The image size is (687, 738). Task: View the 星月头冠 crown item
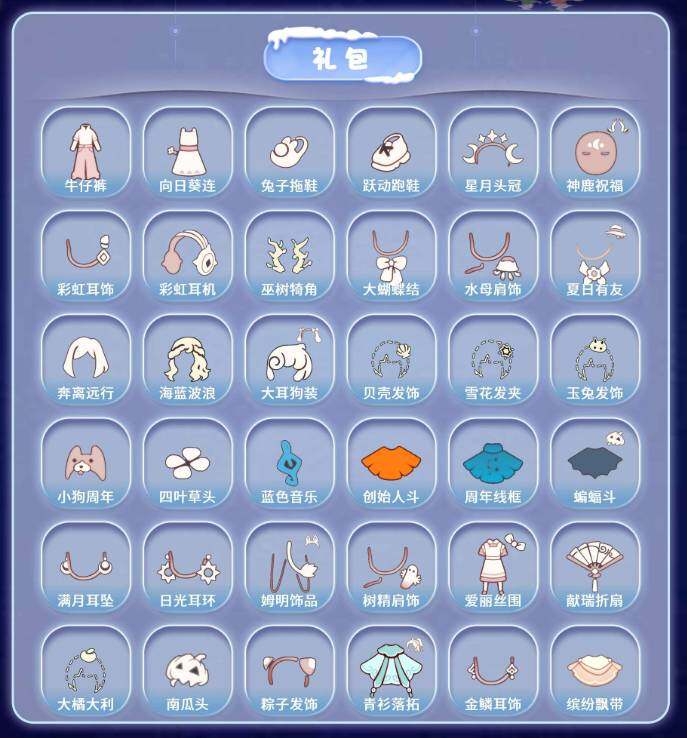point(493,152)
